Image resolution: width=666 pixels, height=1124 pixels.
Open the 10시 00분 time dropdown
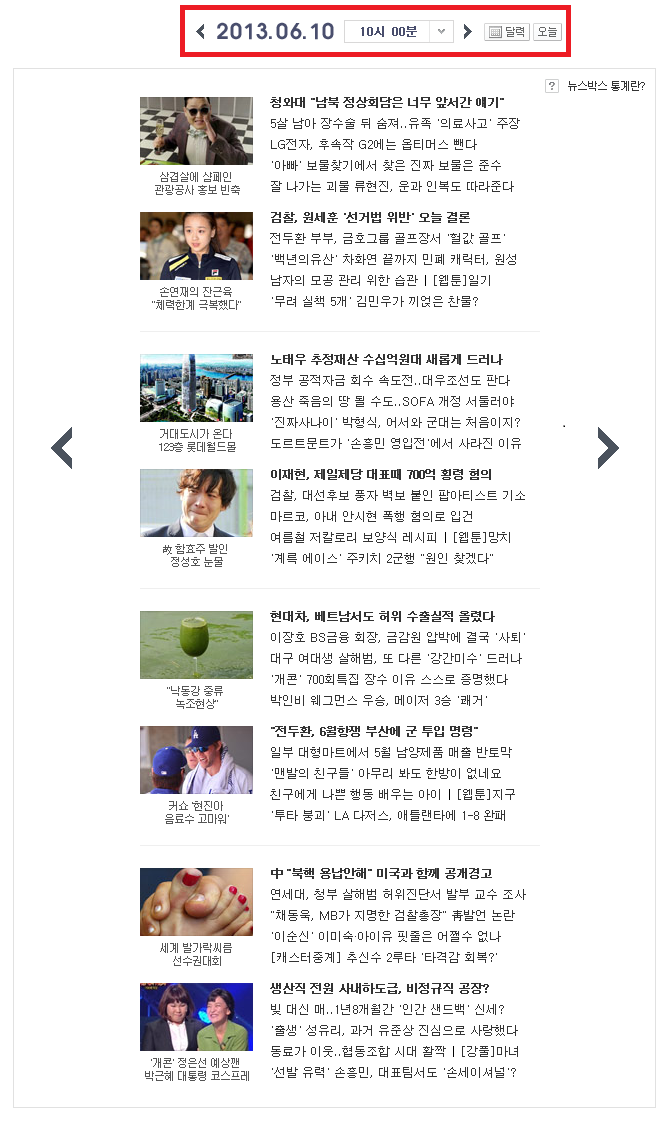coord(441,32)
